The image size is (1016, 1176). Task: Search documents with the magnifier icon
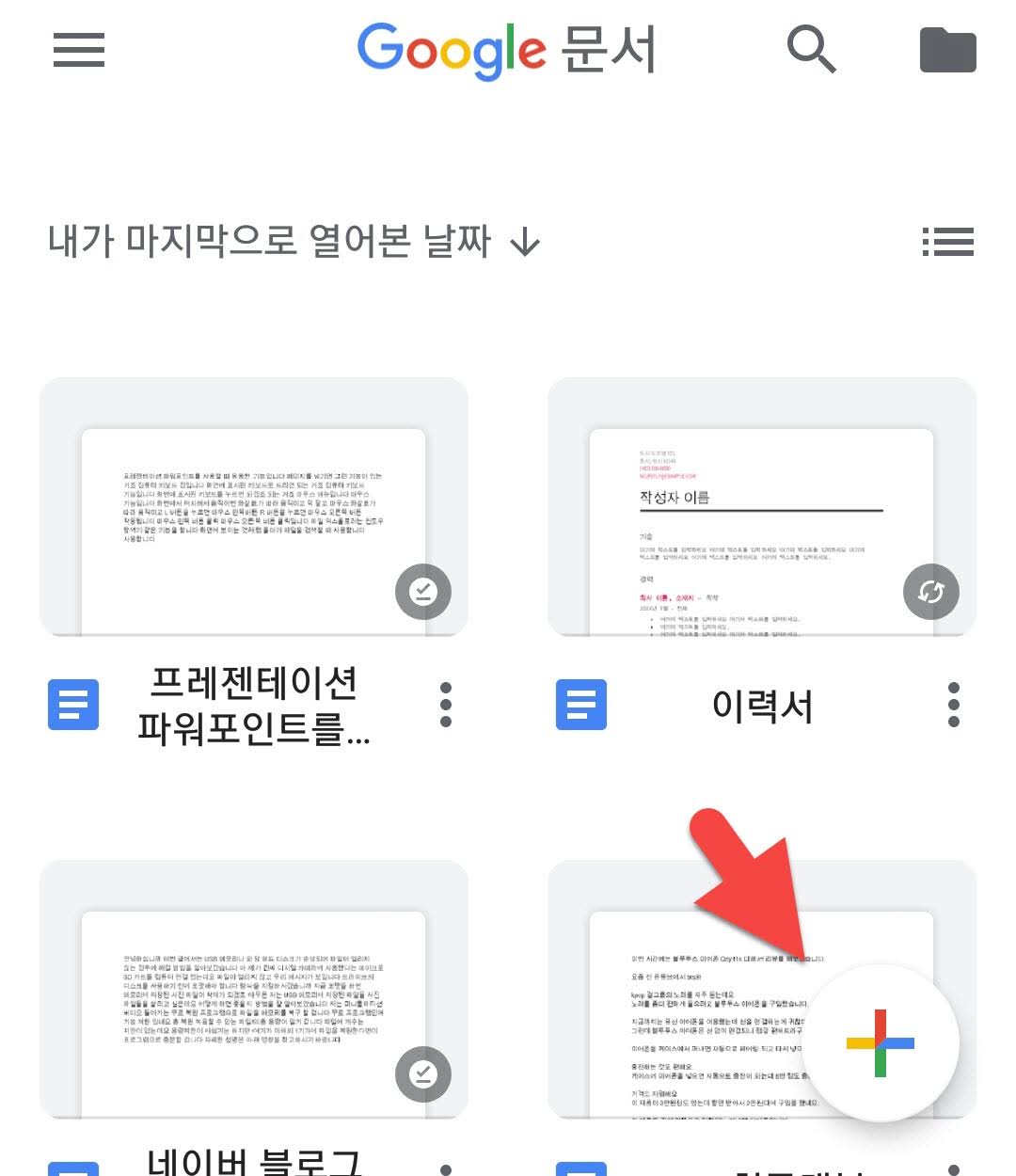pyautogui.click(x=811, y=50)
